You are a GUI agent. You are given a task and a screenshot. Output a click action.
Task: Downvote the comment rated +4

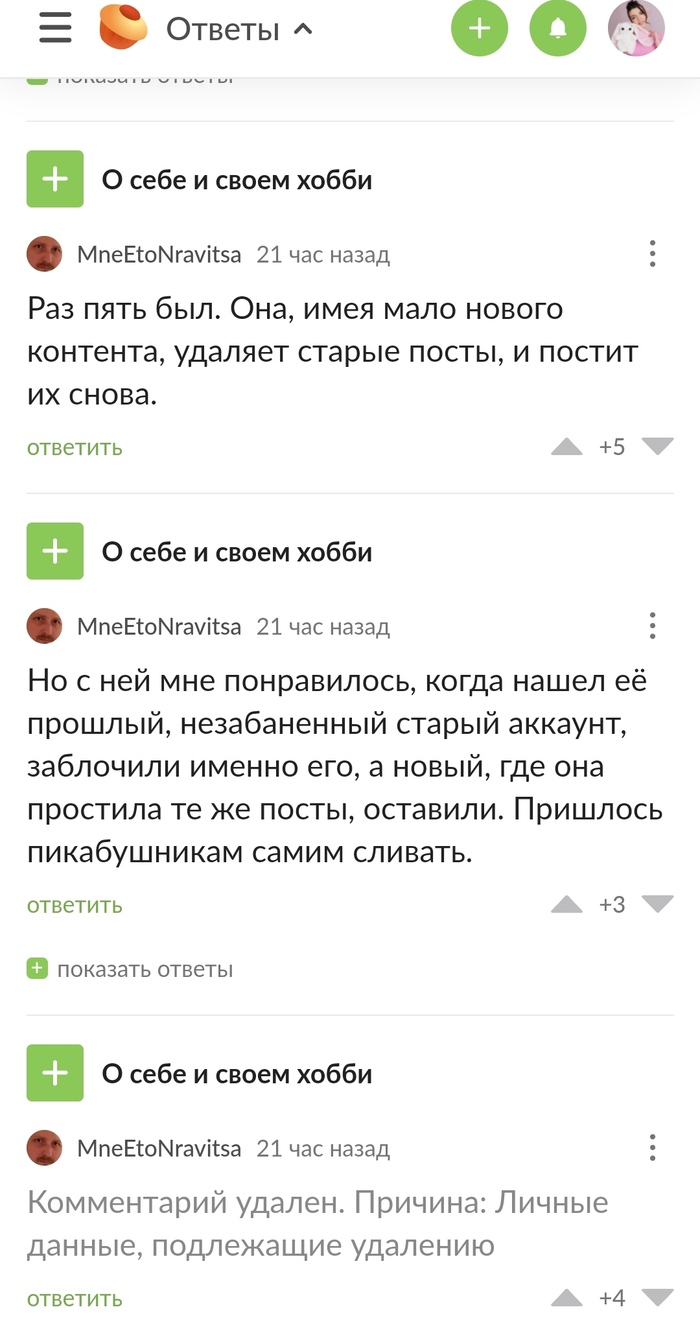coord(657,1298)
